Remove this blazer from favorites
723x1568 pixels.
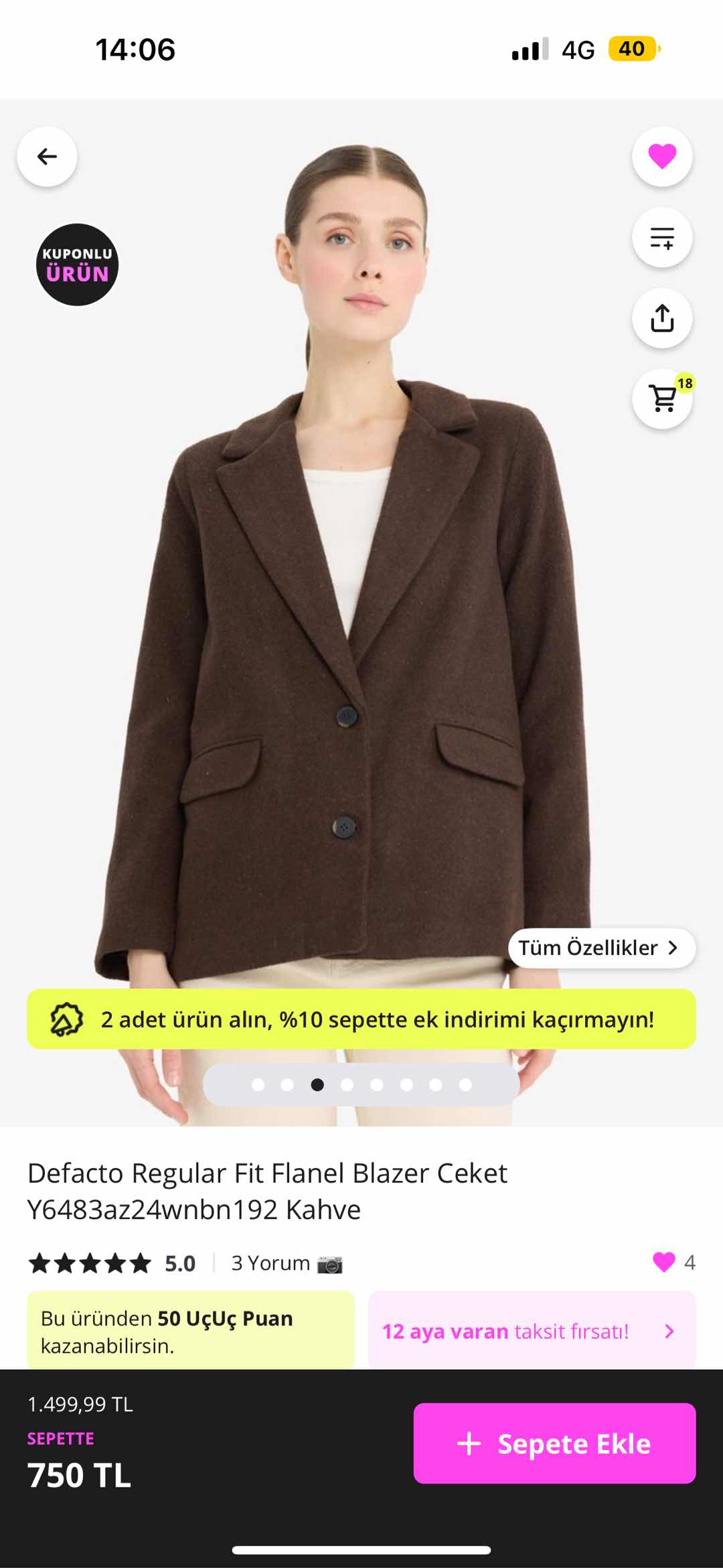(x=662, y=157)
